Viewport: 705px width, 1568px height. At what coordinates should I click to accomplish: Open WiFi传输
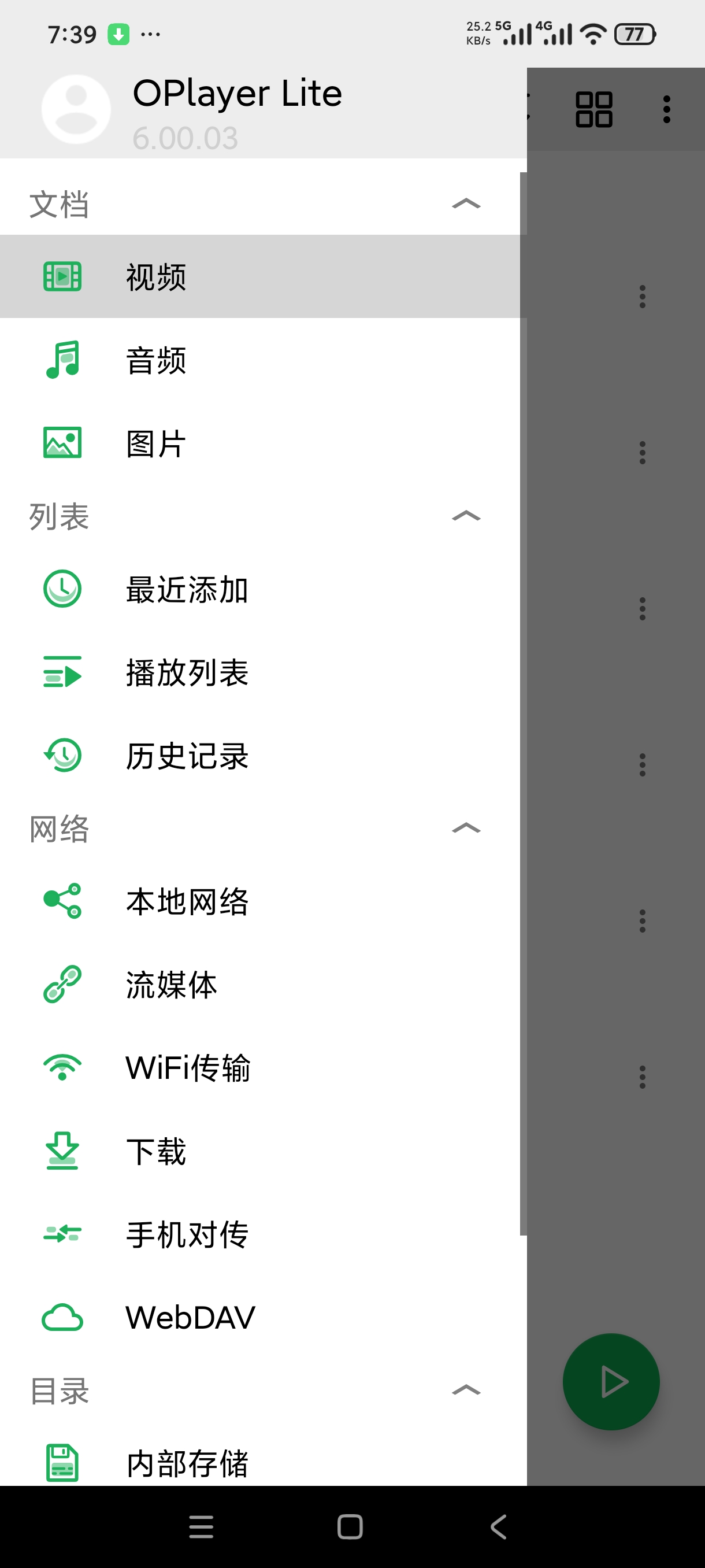[261, 1068]
